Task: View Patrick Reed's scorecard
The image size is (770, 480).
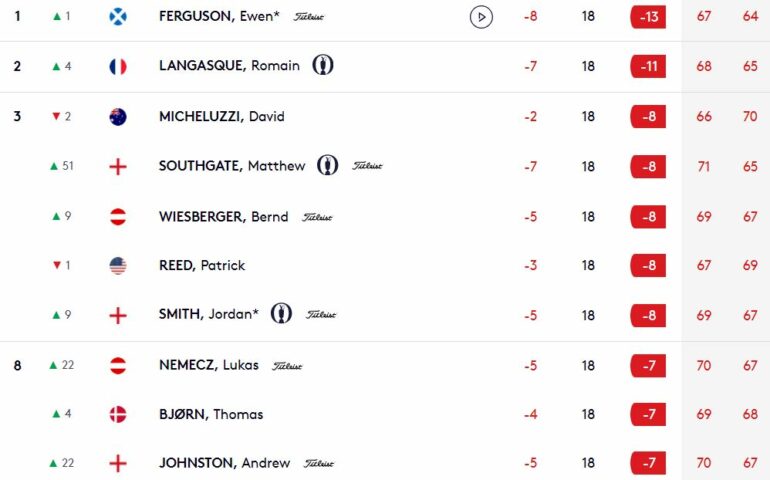Action: [201, 265]
